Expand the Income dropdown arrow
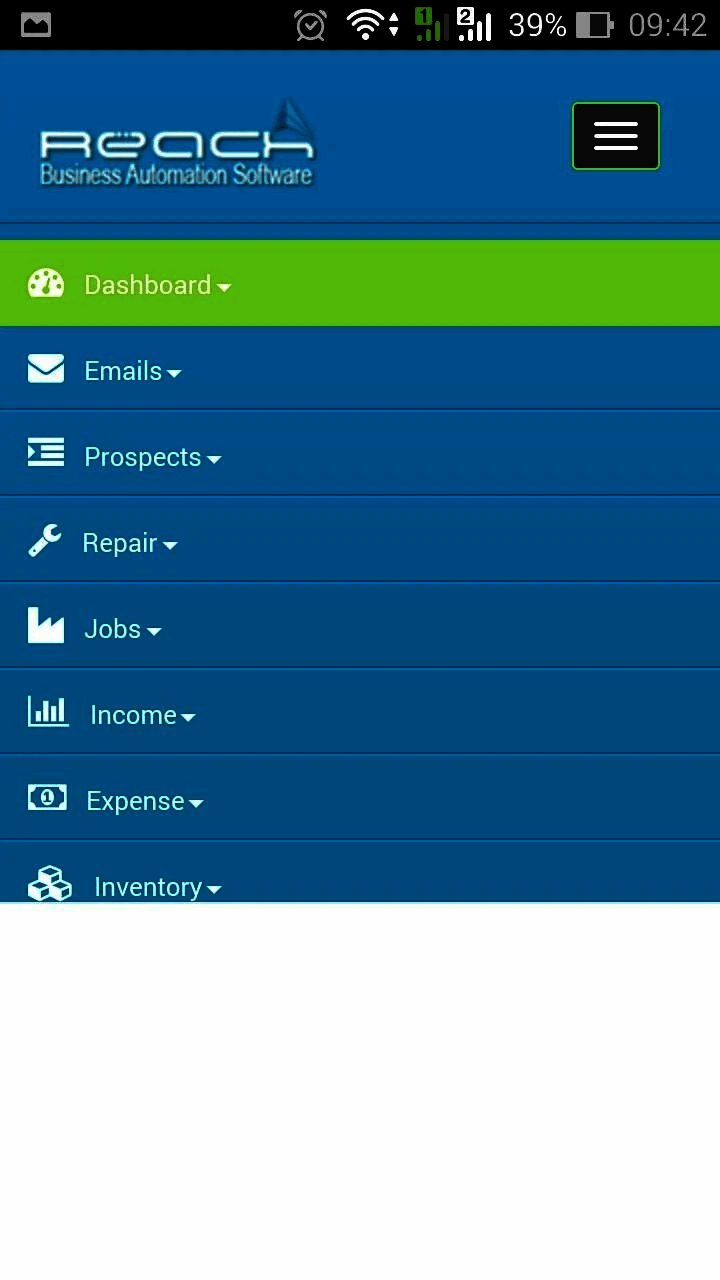This screenshot has width=720, height=1280. 189,717
